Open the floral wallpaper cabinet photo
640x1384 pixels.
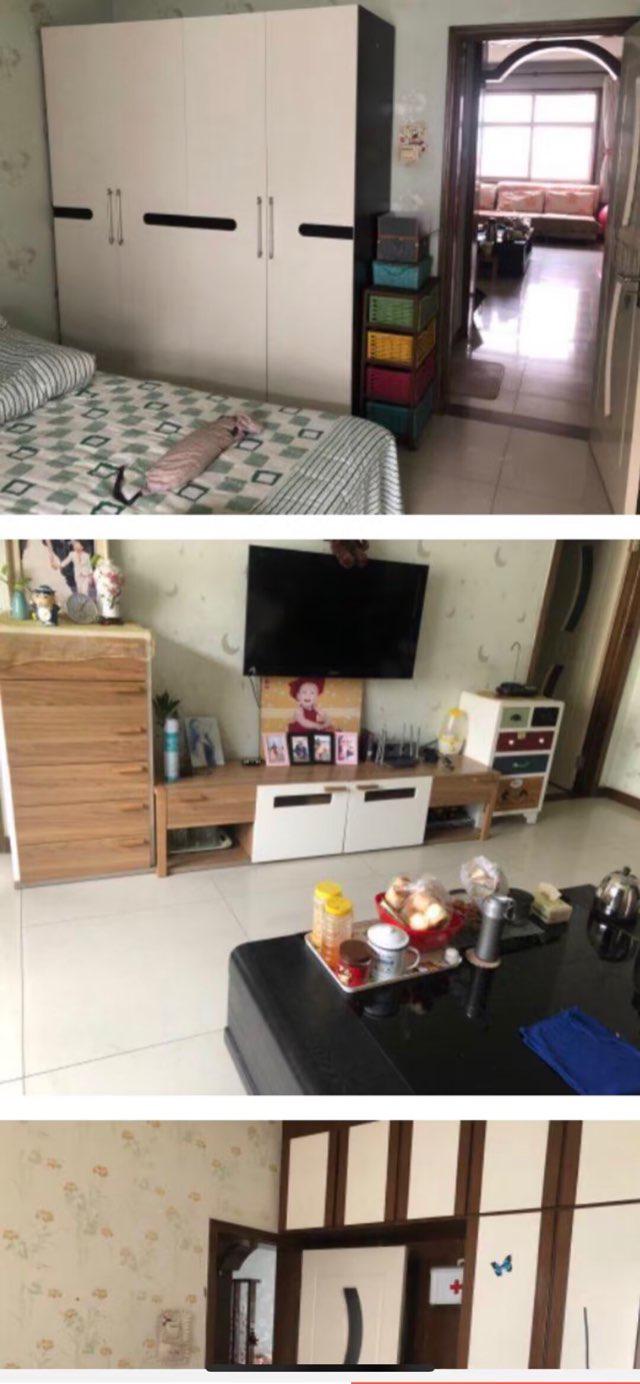(320, 1245)
